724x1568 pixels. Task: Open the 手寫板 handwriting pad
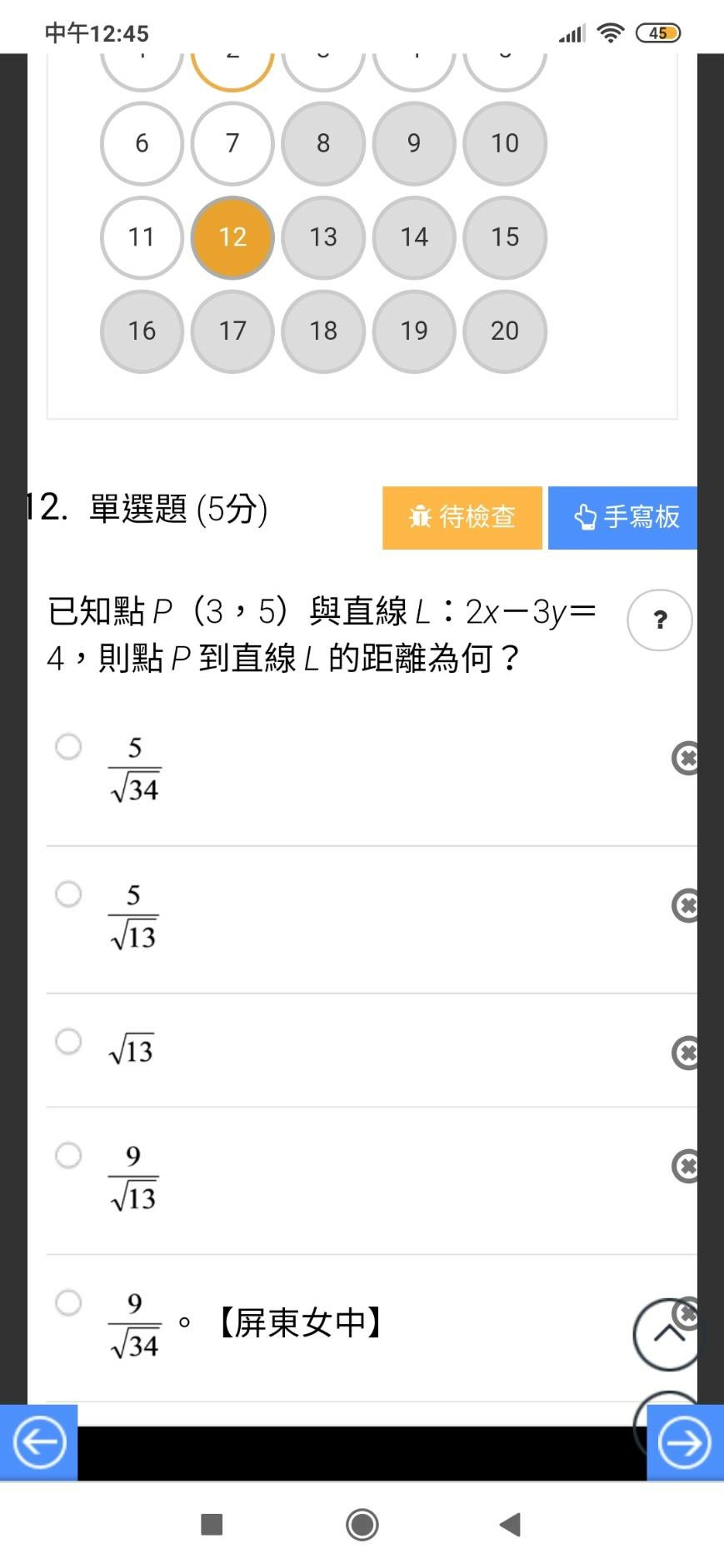point(622,517)
